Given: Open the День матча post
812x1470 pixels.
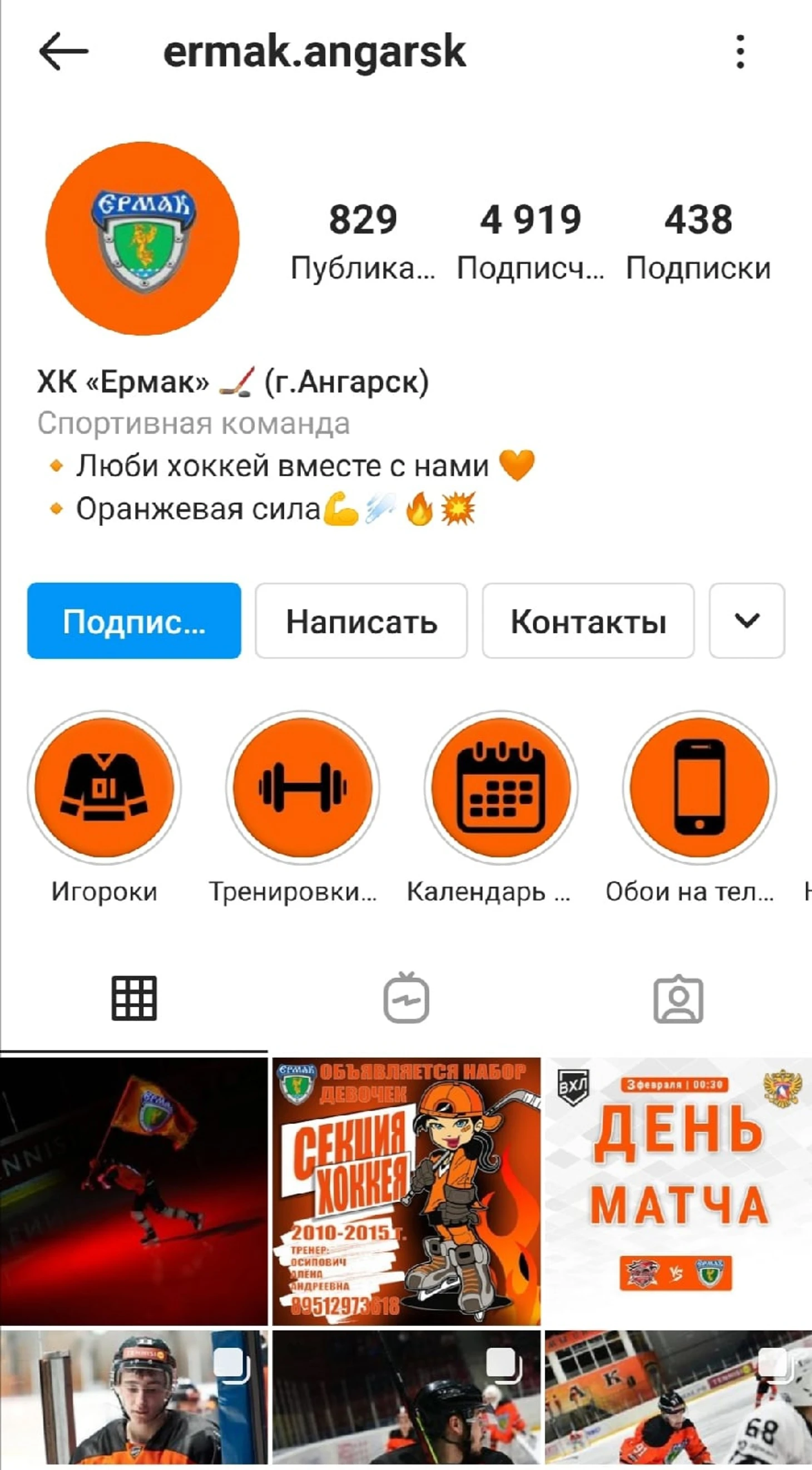Looking at the screenshot, I should coord(679,1191).
